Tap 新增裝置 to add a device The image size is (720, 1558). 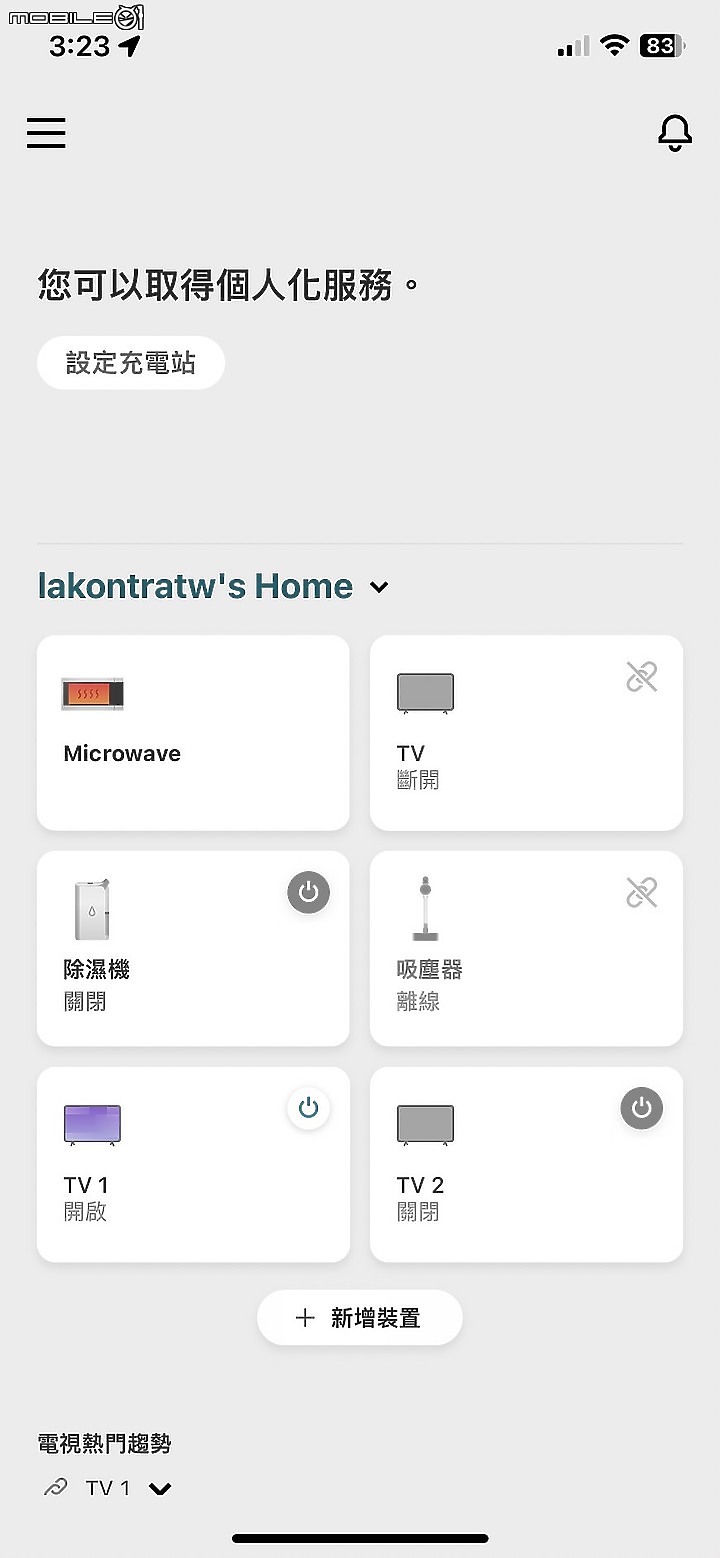point(360,1318)
